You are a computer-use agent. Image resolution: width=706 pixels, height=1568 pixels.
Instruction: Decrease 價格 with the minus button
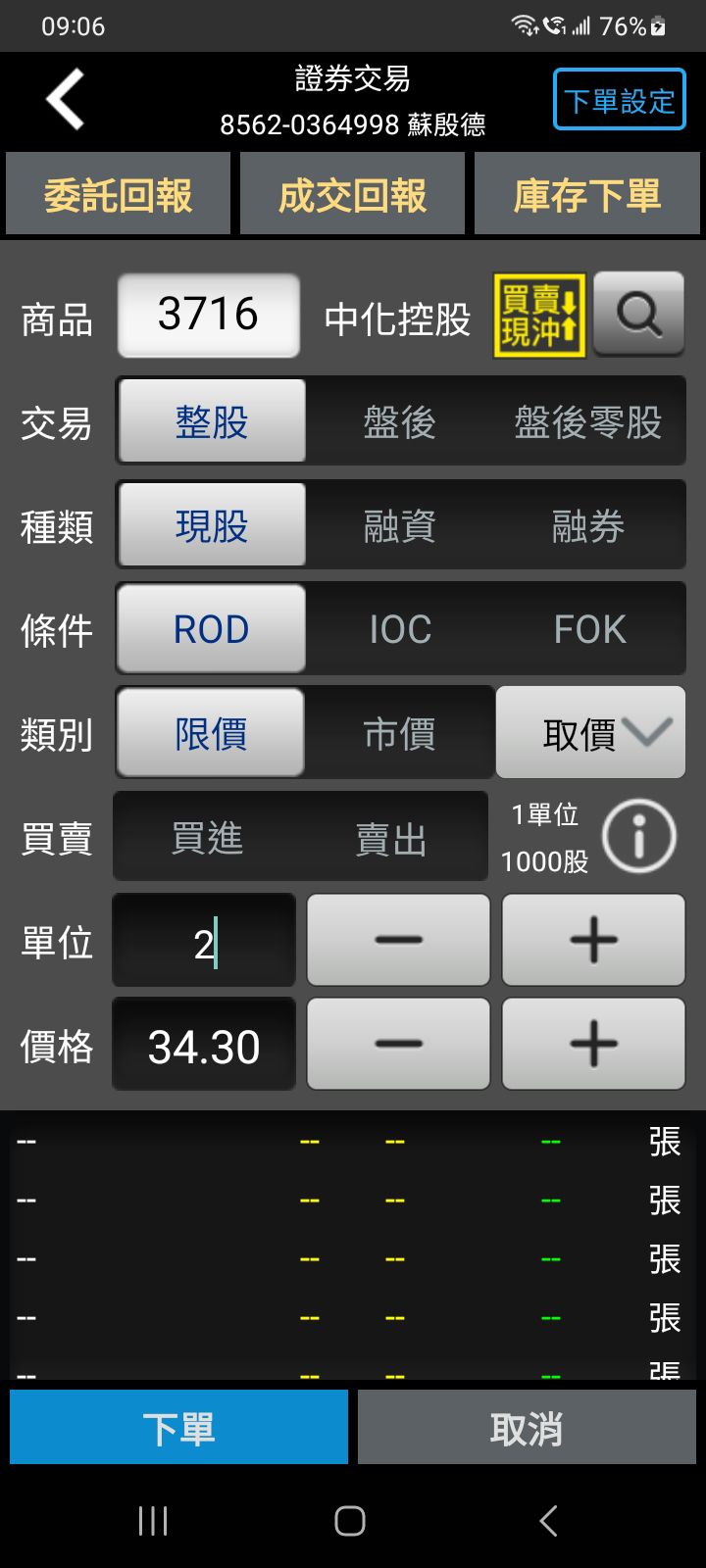[398, 1044]
